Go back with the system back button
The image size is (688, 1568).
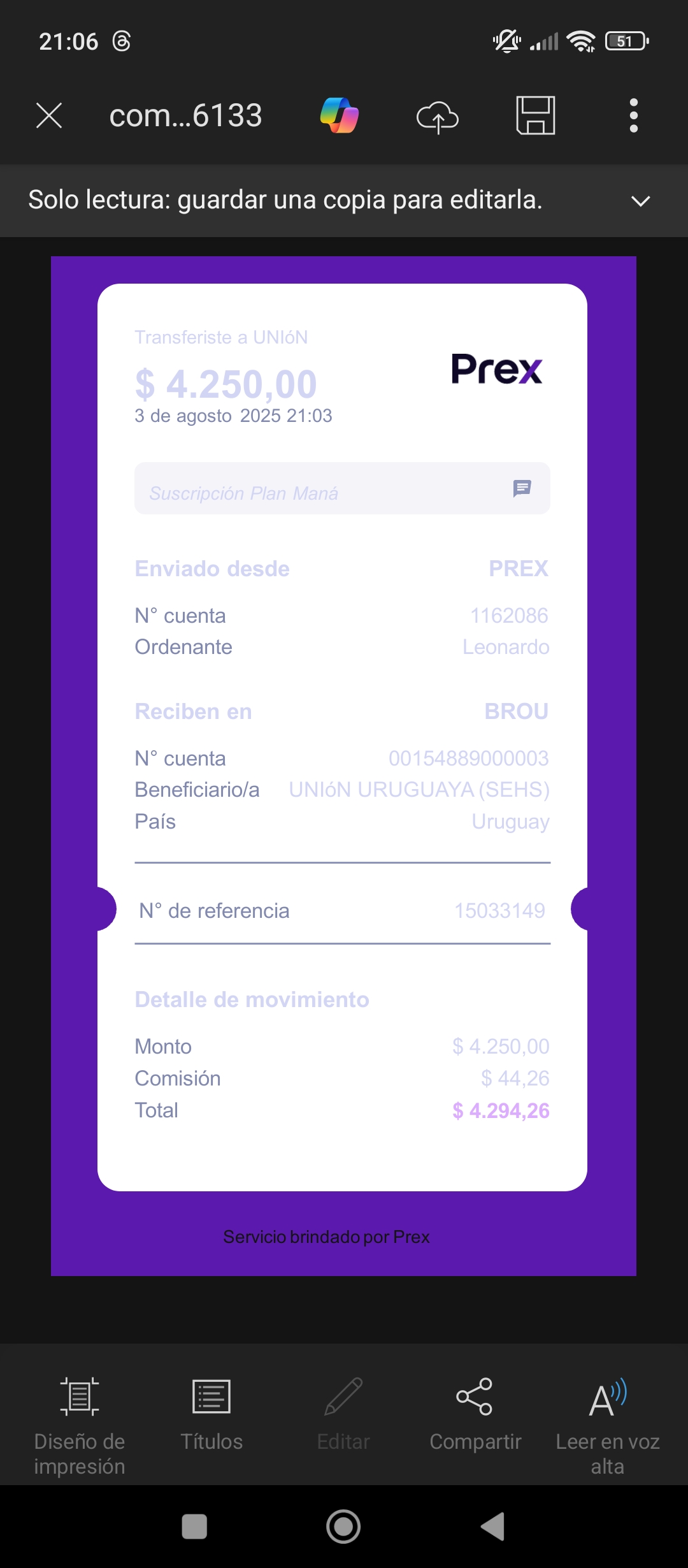492,1527
